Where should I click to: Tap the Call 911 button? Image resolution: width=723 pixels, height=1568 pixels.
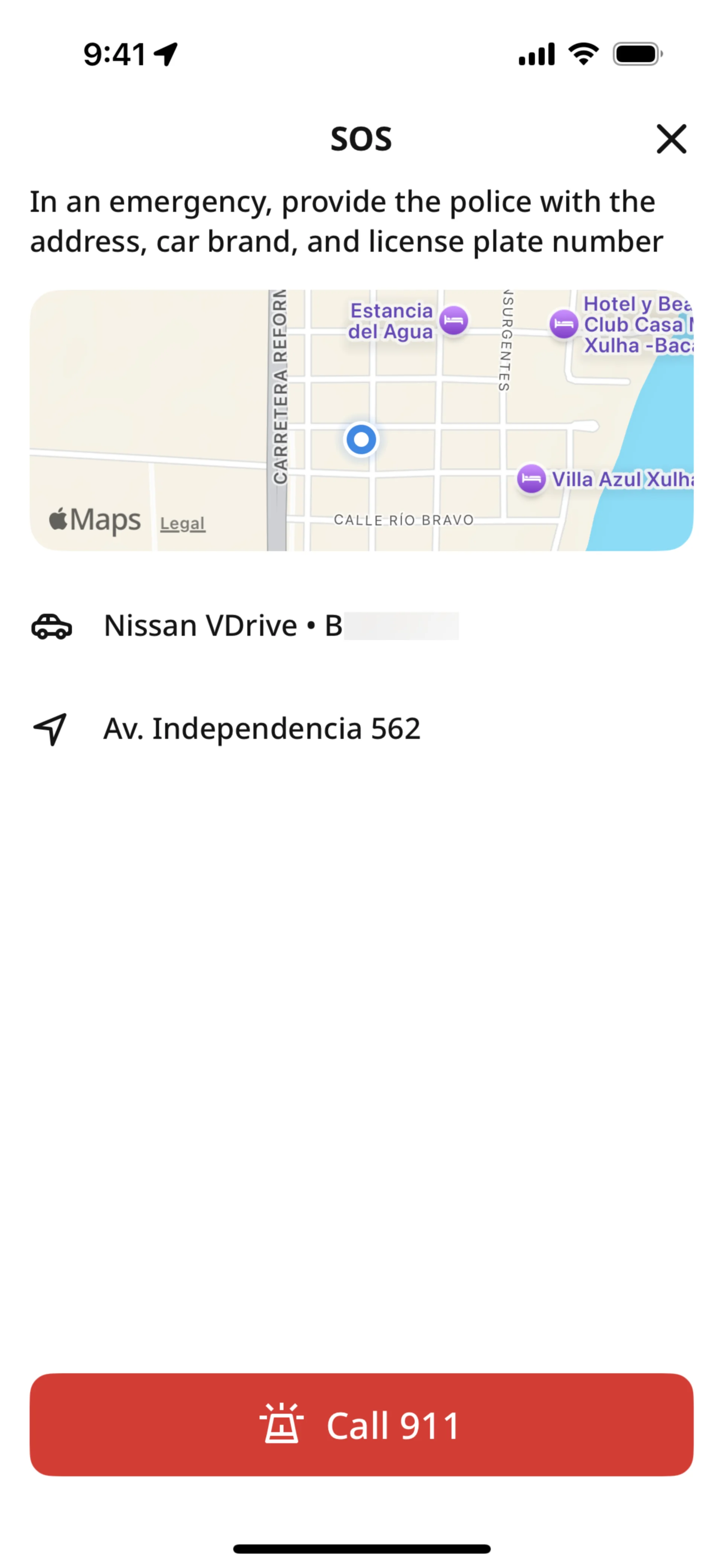(361, 1424)
